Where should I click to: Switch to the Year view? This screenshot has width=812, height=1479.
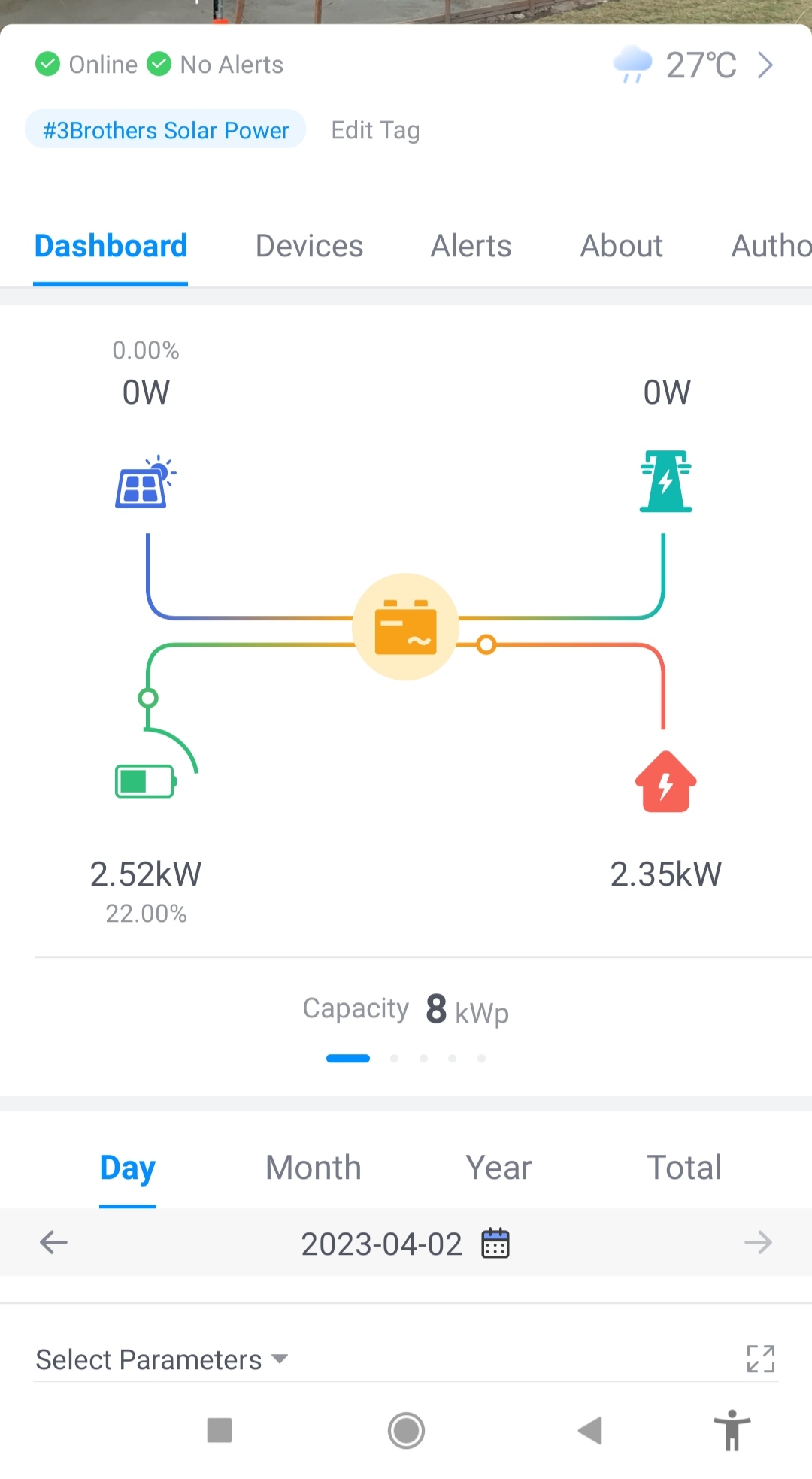point(498,1168)
